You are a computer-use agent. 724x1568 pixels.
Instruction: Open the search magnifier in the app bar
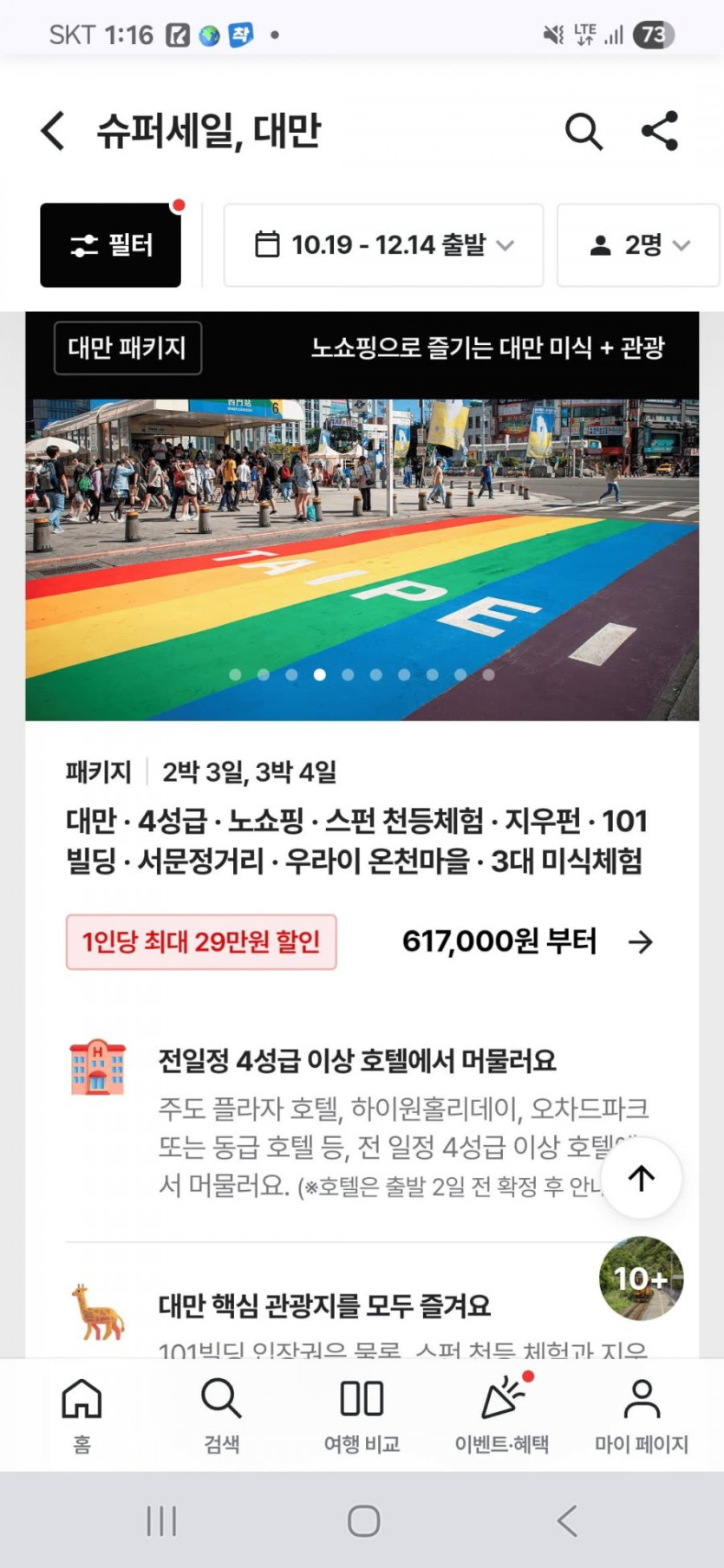click(x=584, y=132)
